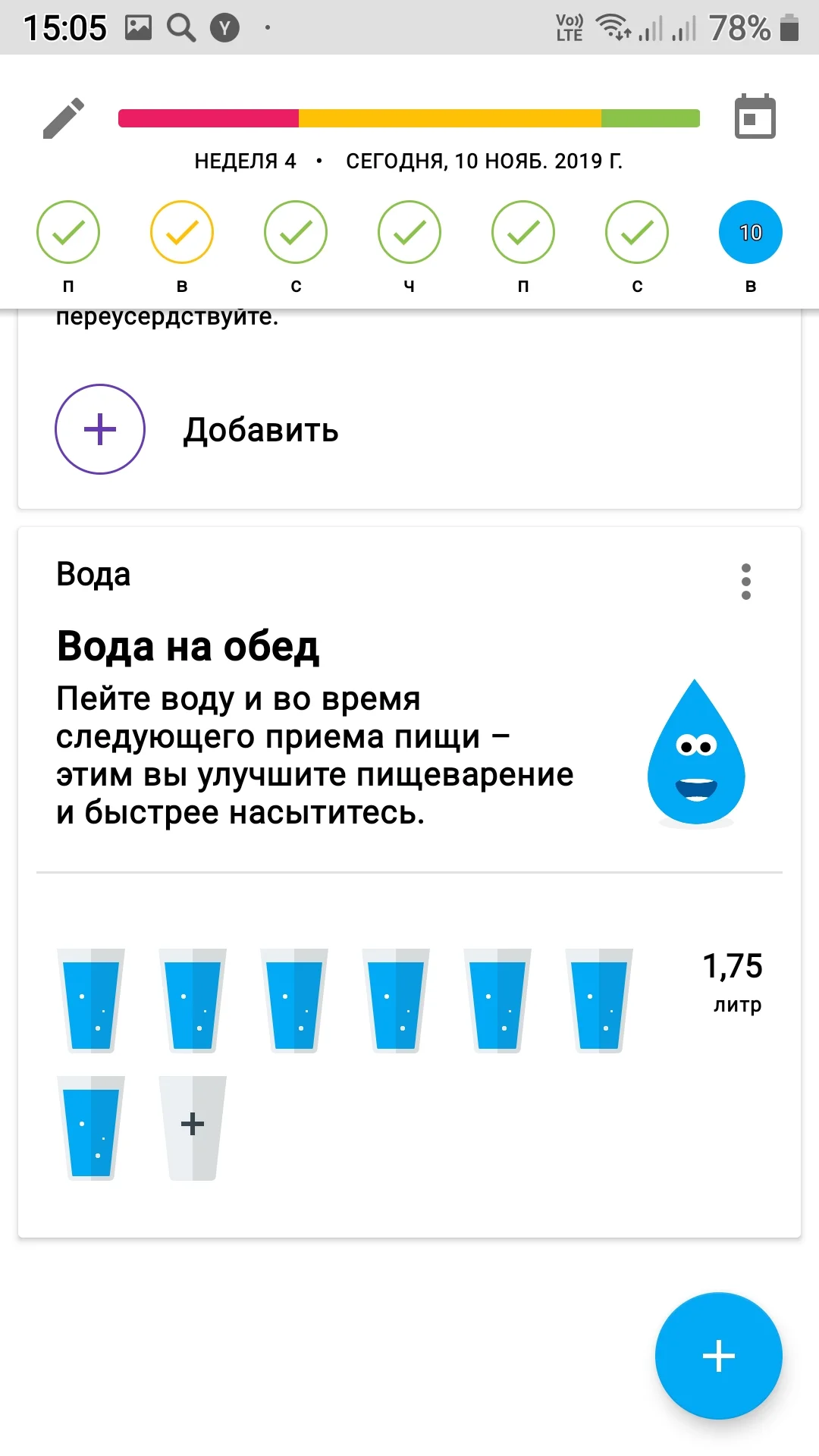Image resolution: width=819 pixels, height=1456 pixels.
Task: Tap the pencil edit icon
Action: (x=64, y=118)
